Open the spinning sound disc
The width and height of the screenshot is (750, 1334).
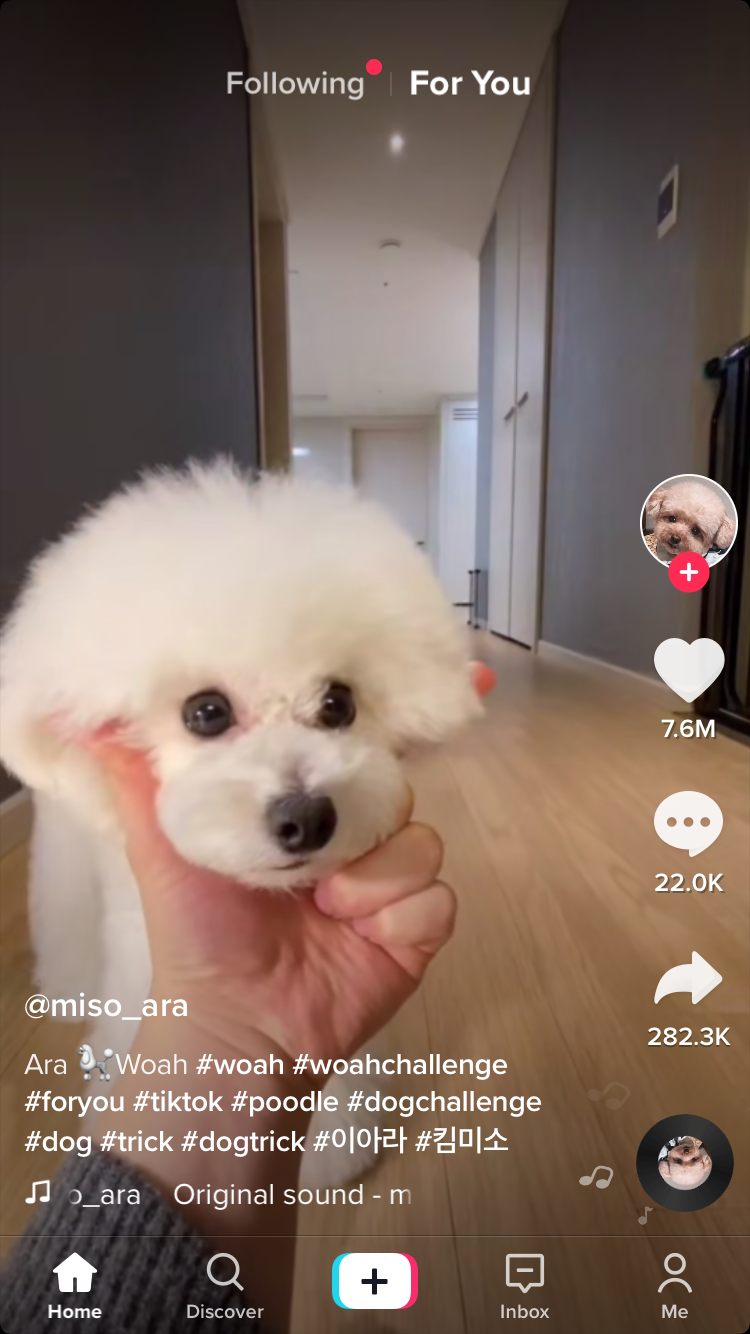click(x=685, y=1163)
